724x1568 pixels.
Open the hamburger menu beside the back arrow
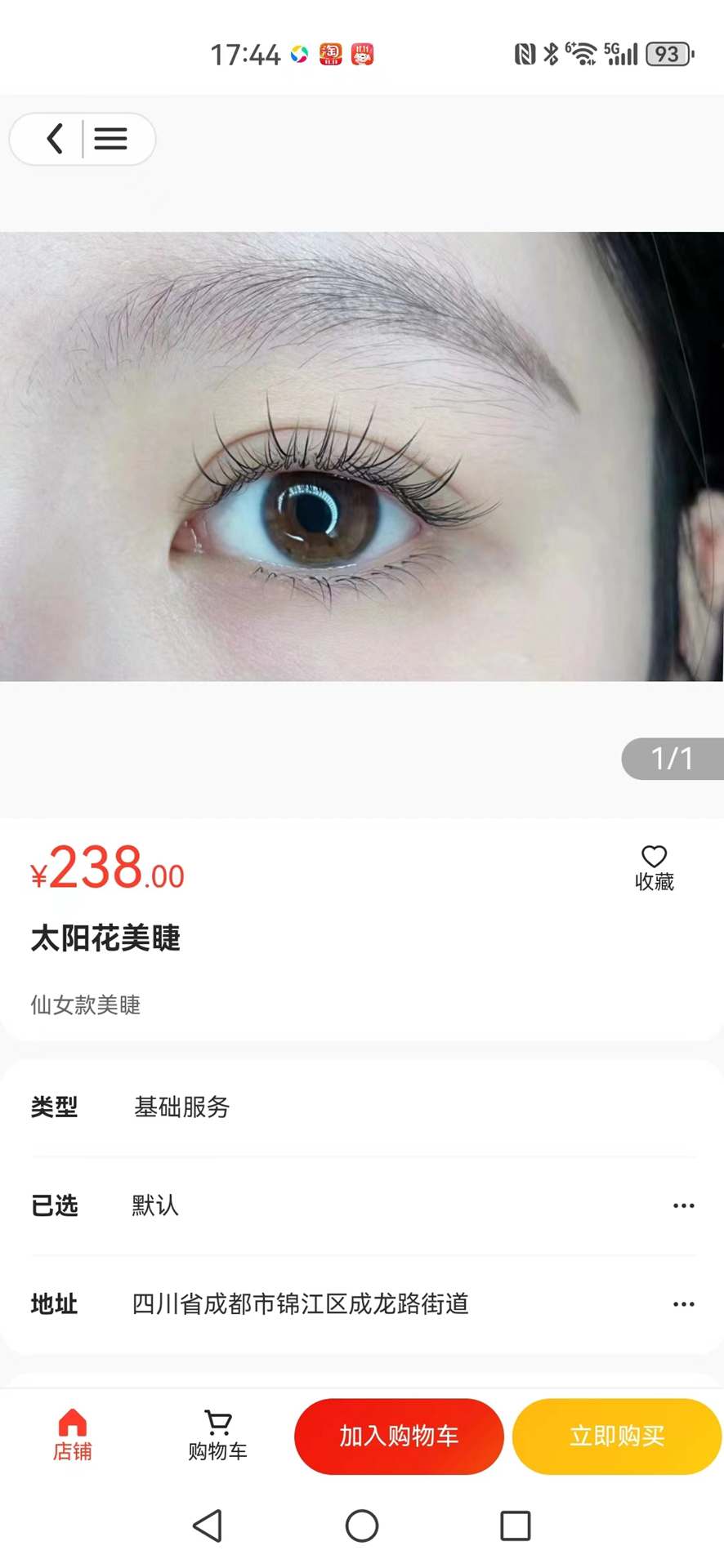coord(111,139)
